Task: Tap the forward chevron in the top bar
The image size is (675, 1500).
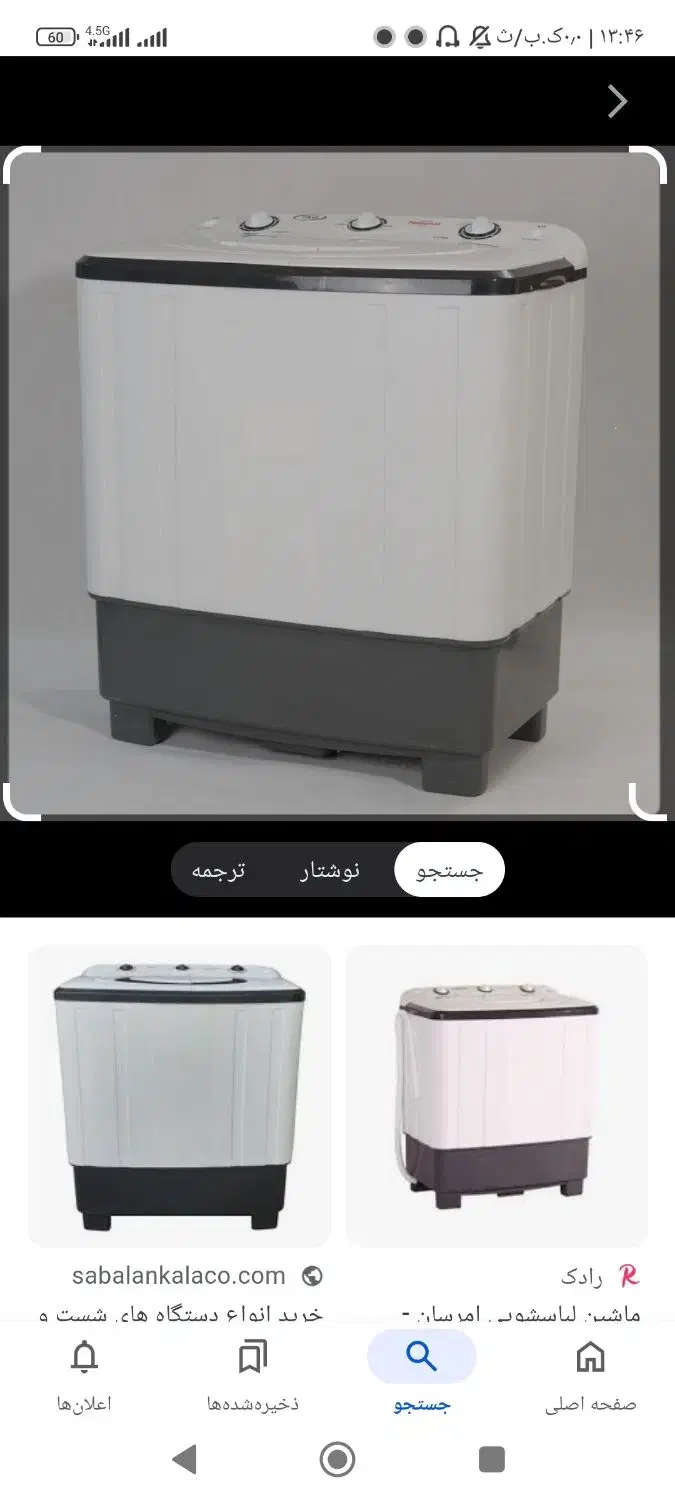Action: [x=617, y=101]
